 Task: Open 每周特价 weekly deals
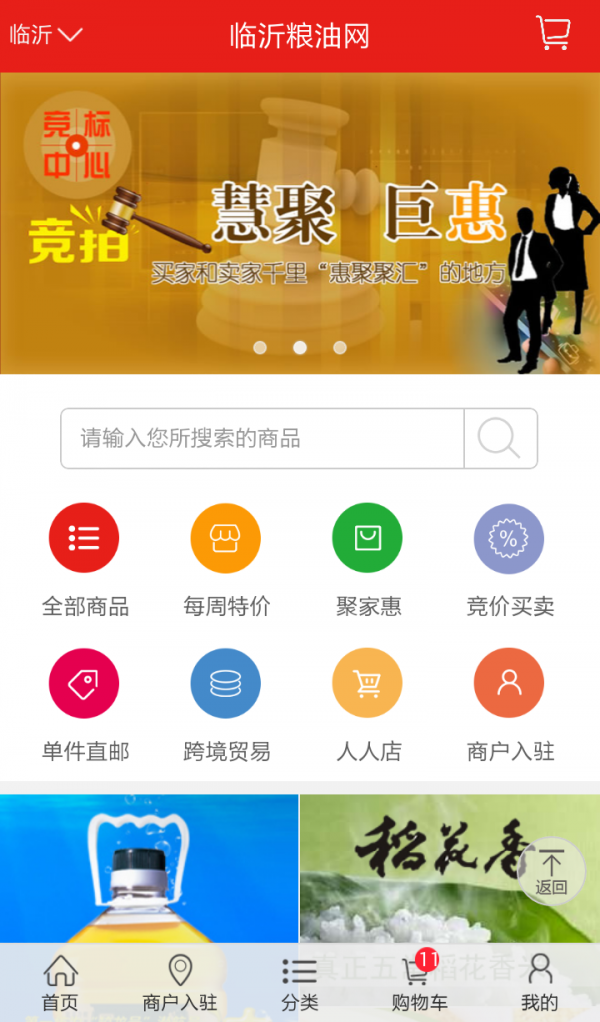click(226, 539)
